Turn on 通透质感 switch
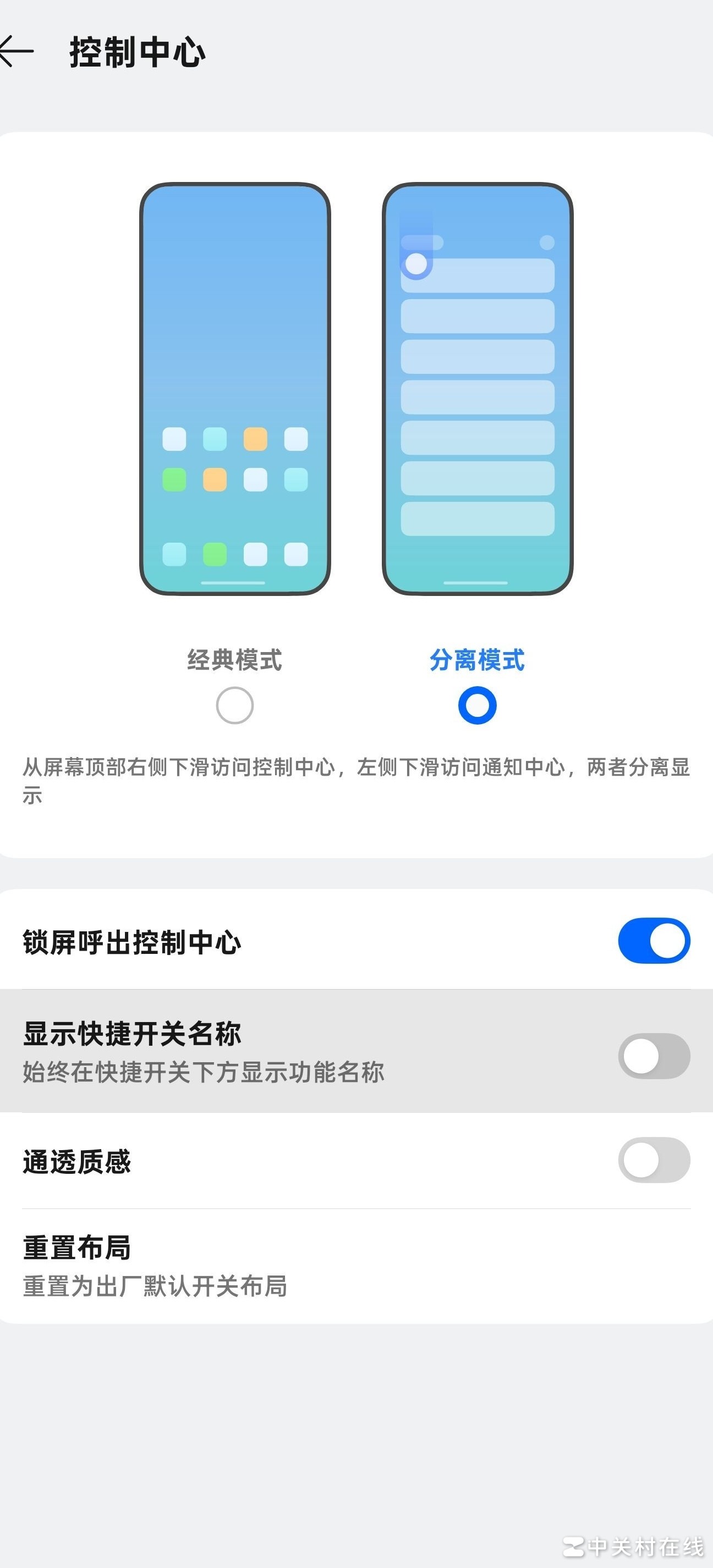This screenshot has width=713, height=1568. pos(654,1160)
